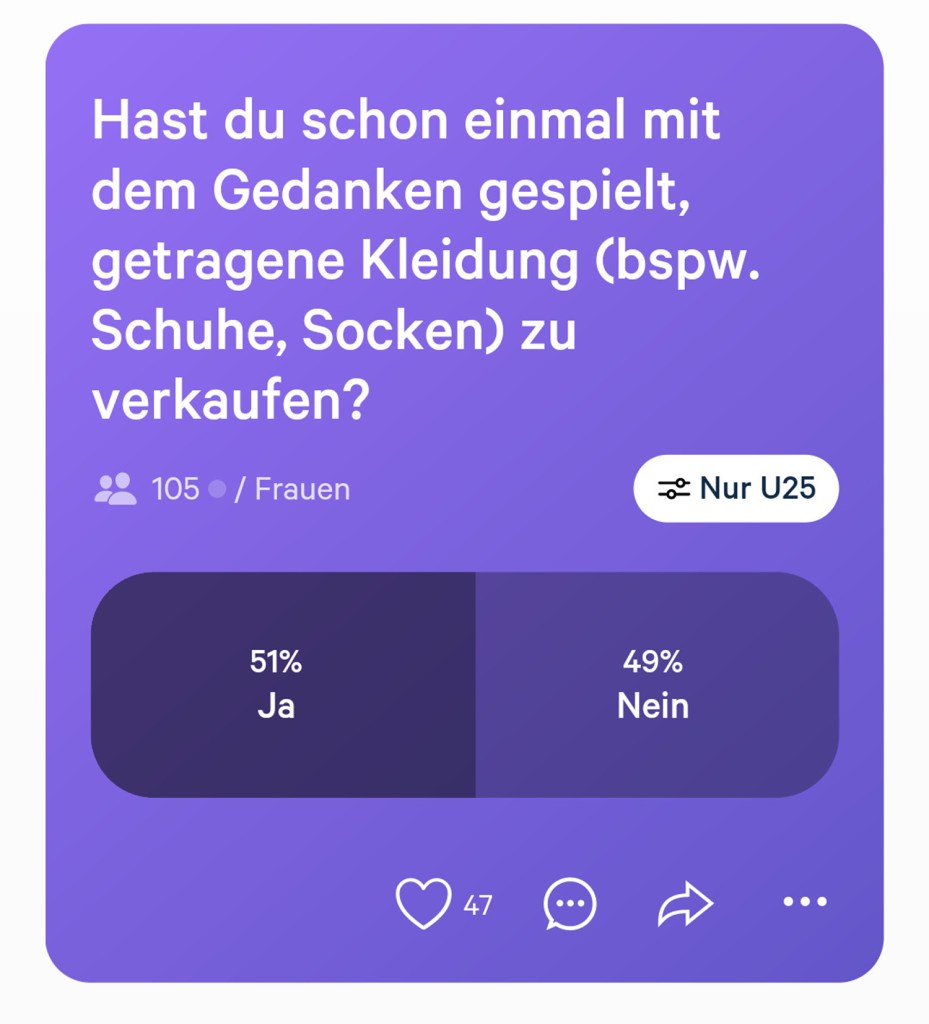Switch to the Nur U25 audience view

pos(736,488)
